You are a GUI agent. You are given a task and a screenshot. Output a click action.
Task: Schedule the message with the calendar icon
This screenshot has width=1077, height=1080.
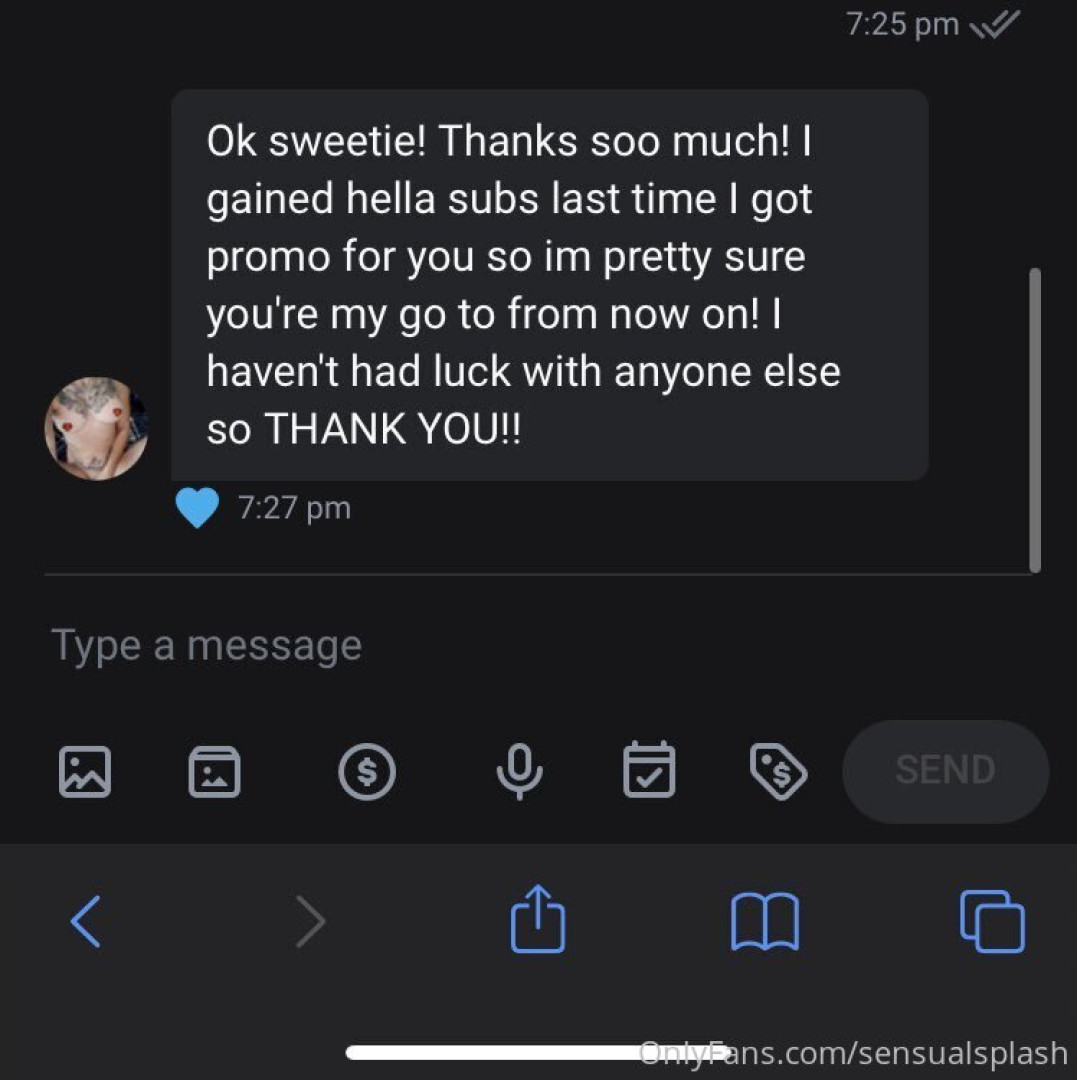pos(649,769)
